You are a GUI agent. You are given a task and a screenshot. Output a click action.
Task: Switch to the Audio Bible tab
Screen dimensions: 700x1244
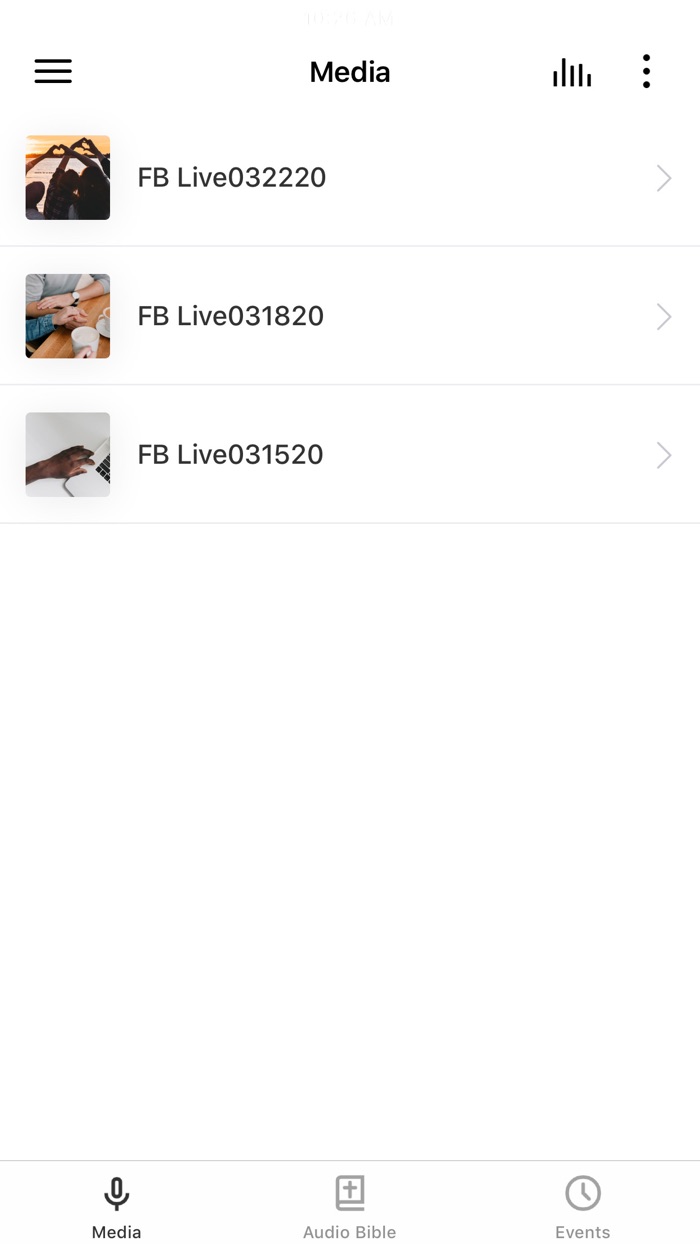[349, 1205]
